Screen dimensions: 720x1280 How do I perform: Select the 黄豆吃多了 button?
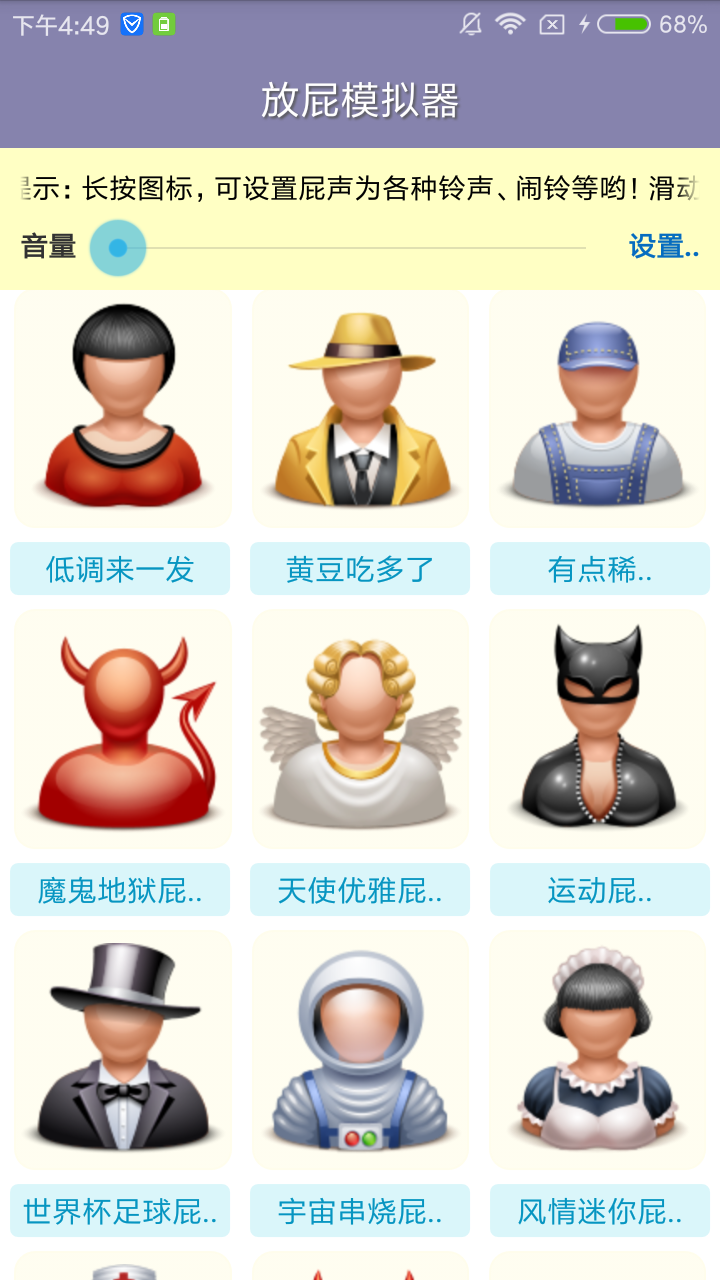[x=360, y=569]
